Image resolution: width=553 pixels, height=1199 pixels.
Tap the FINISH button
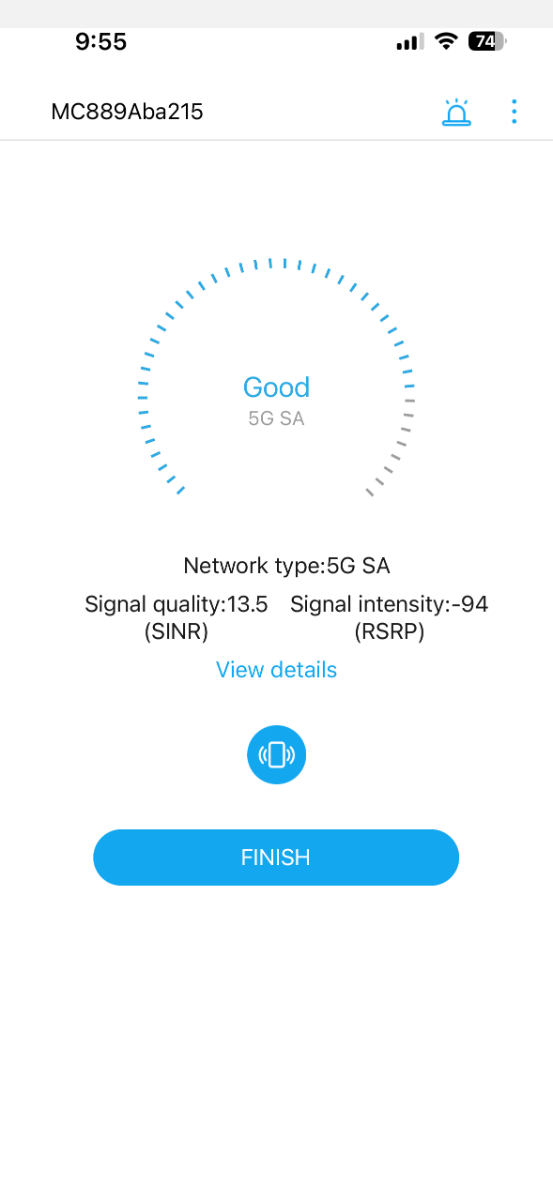click(276, 857)
